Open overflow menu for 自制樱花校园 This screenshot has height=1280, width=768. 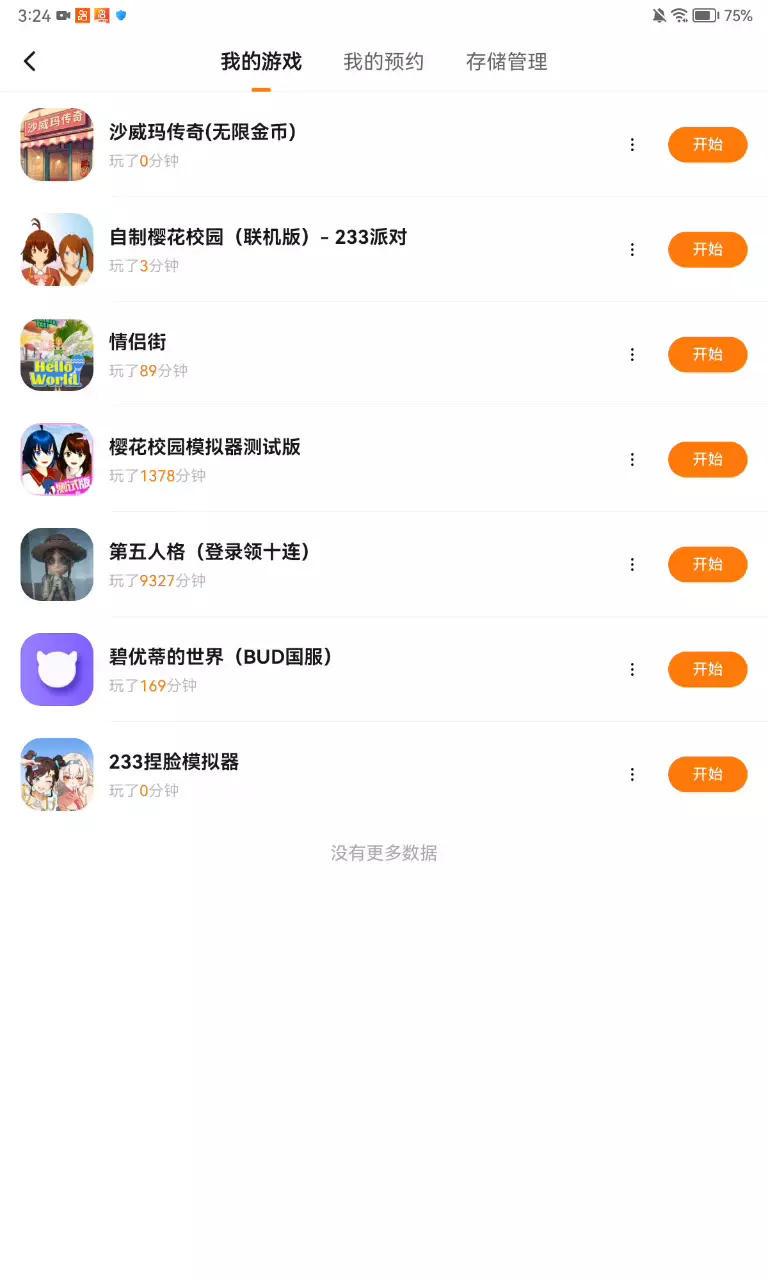[632, 250]
